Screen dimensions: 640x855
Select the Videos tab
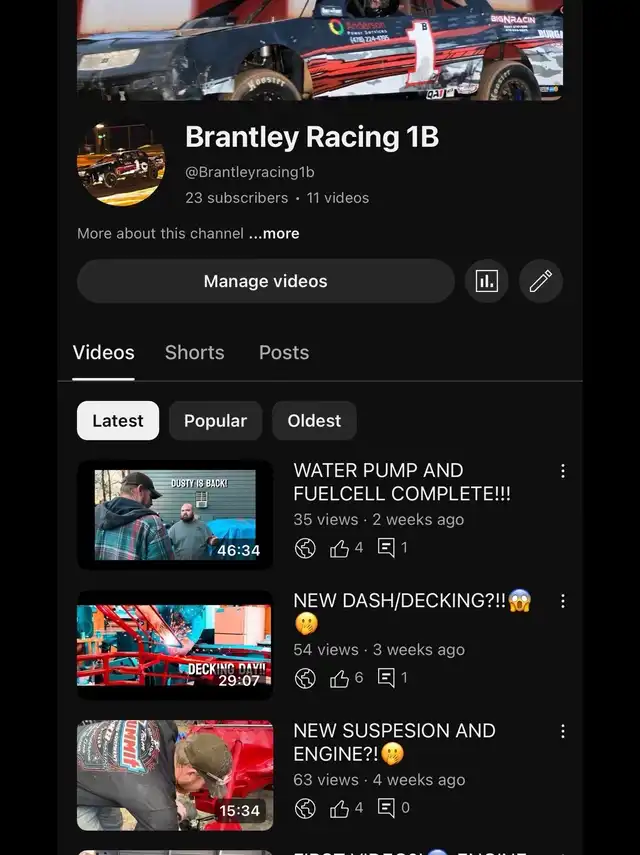click(x=104, y=352)
